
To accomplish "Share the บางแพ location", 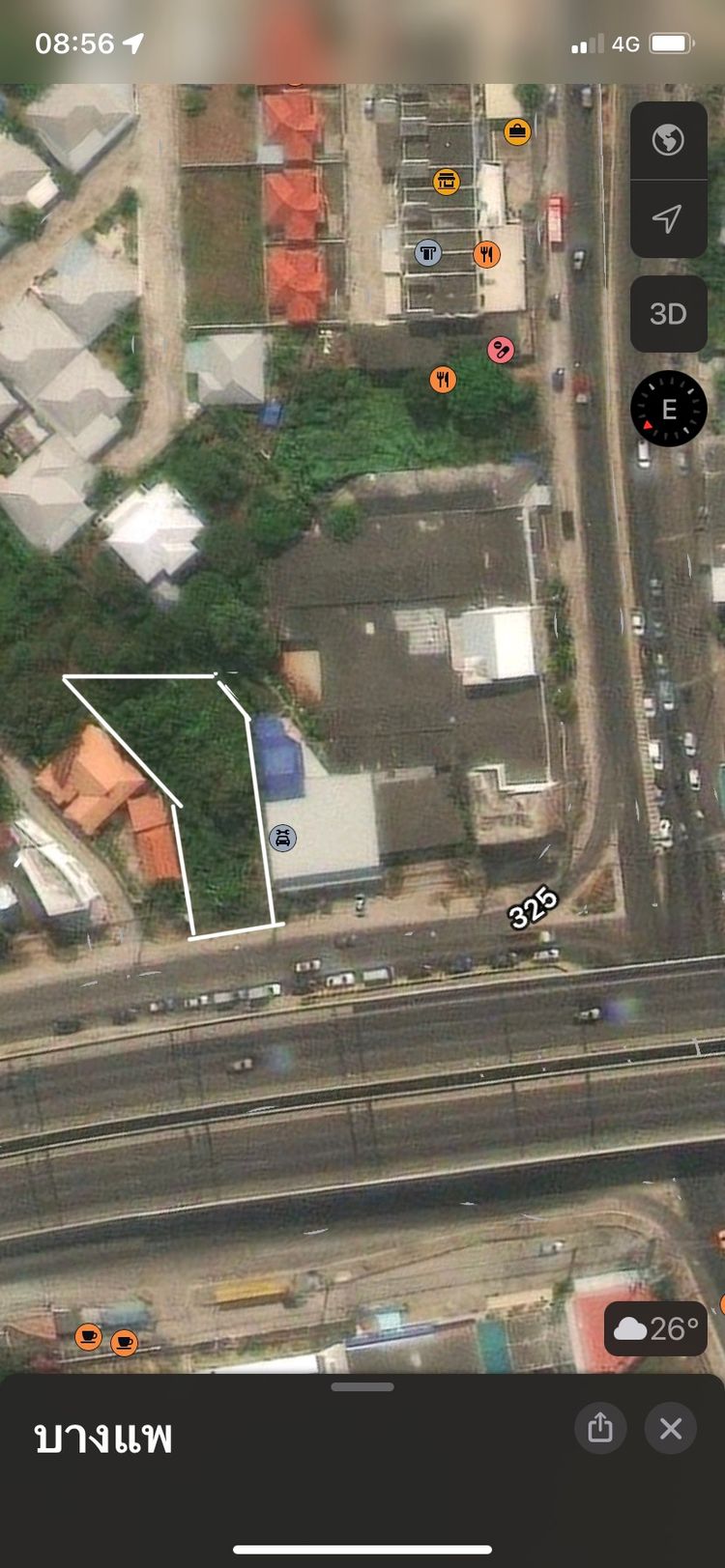I will pyautogui.click(x=599, y=1428).
